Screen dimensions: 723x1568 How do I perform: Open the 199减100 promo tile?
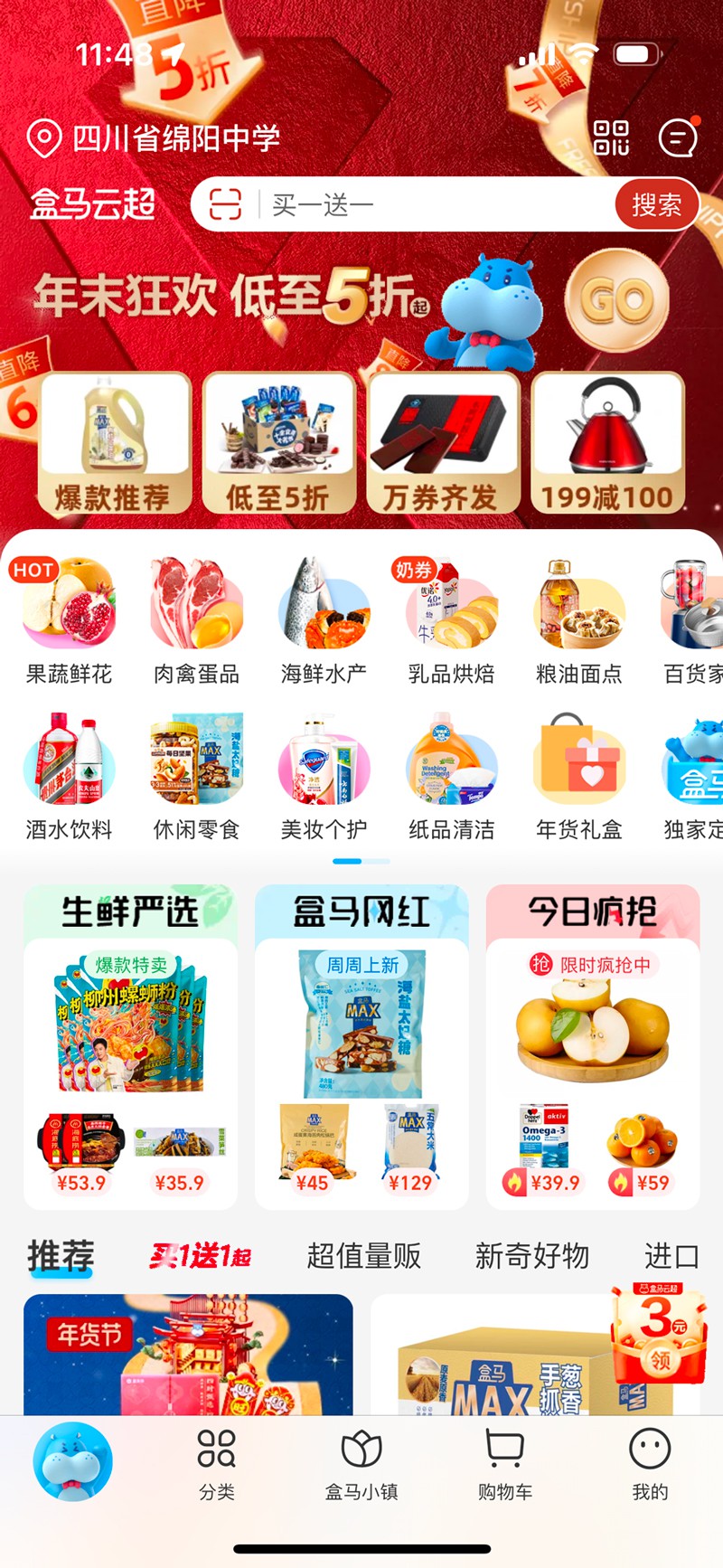pyautogui.click(x=607, y=443)
